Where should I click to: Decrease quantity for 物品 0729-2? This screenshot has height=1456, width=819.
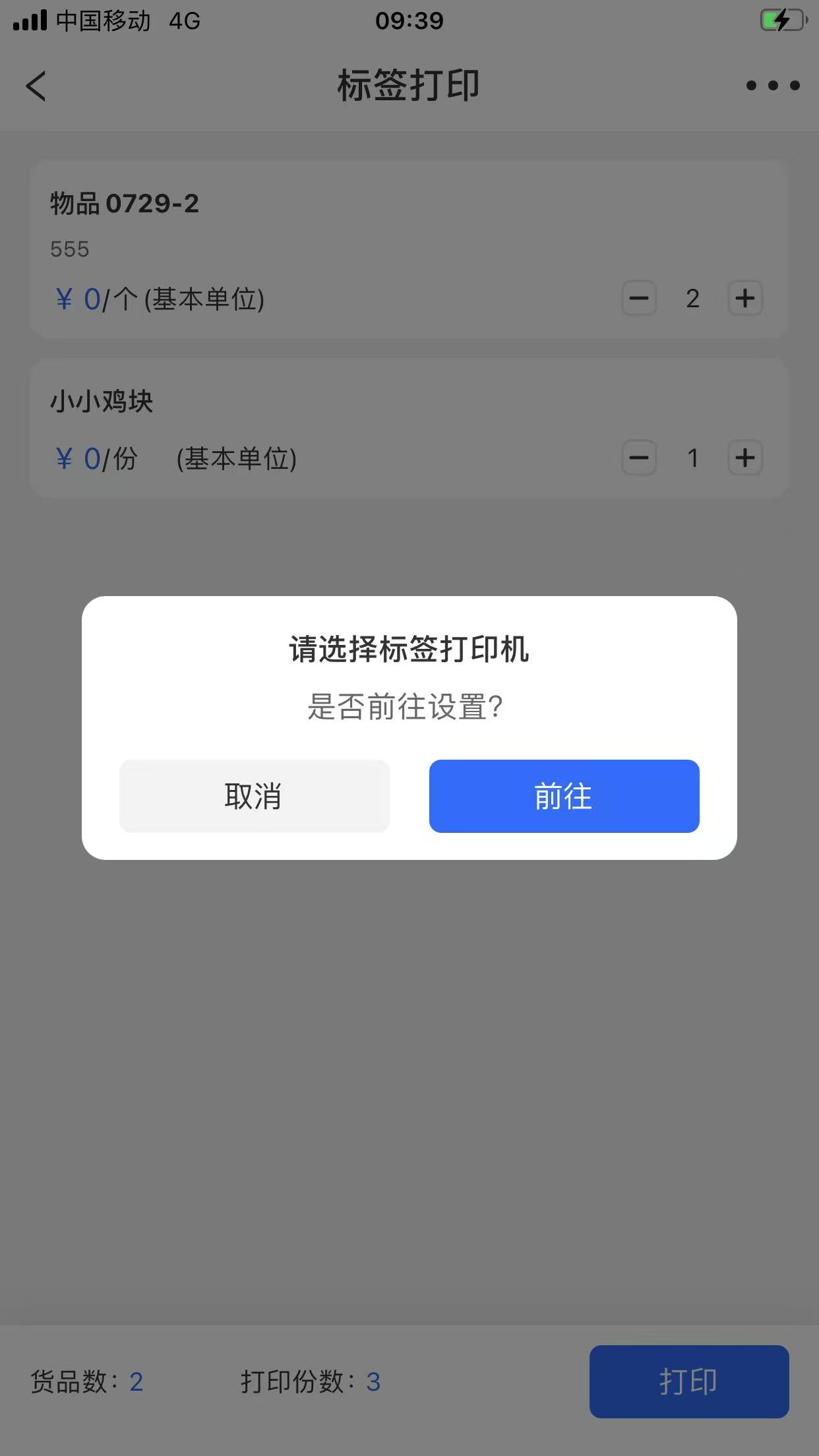pyautogui.click(x=638, y=298)
